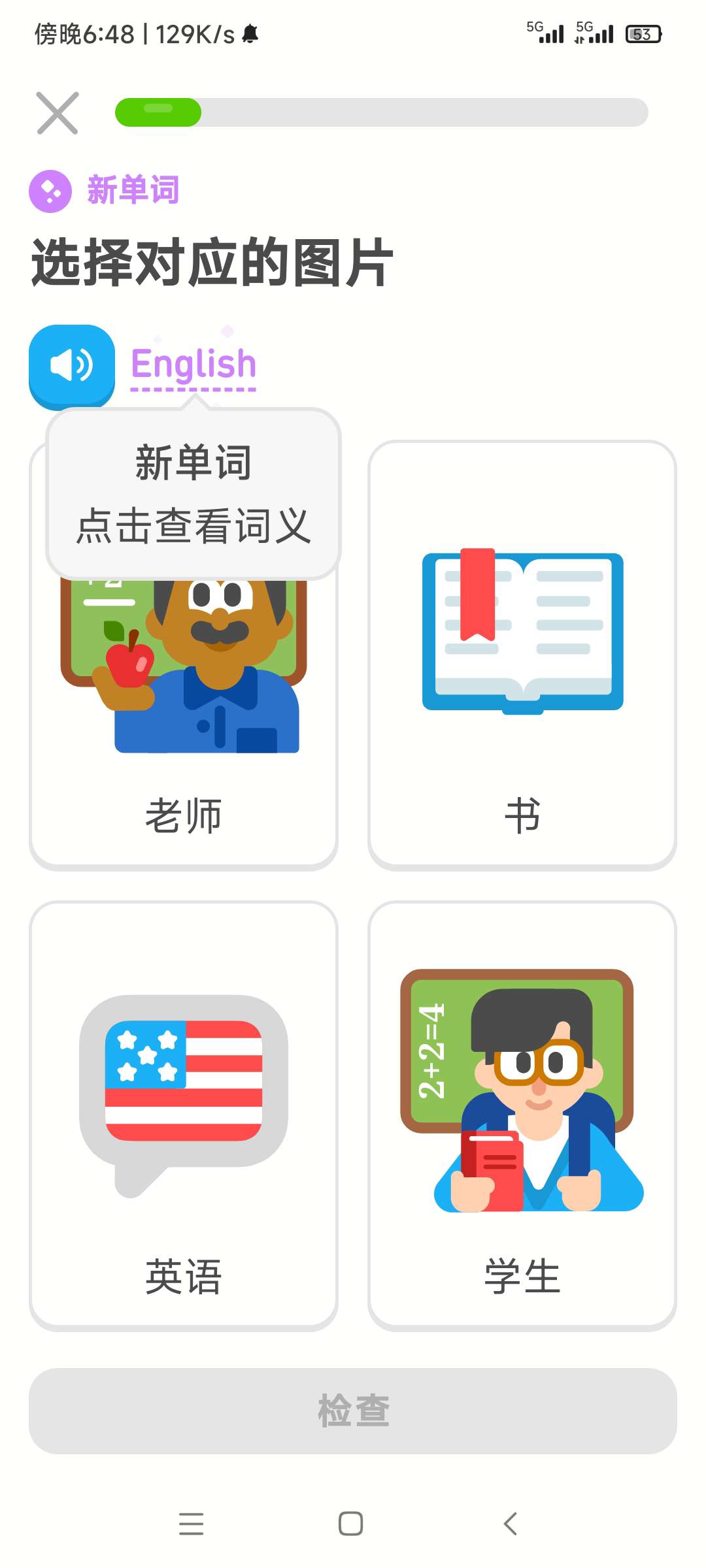
Task: Select the 学生 picture card
Action: point(522,1116)
